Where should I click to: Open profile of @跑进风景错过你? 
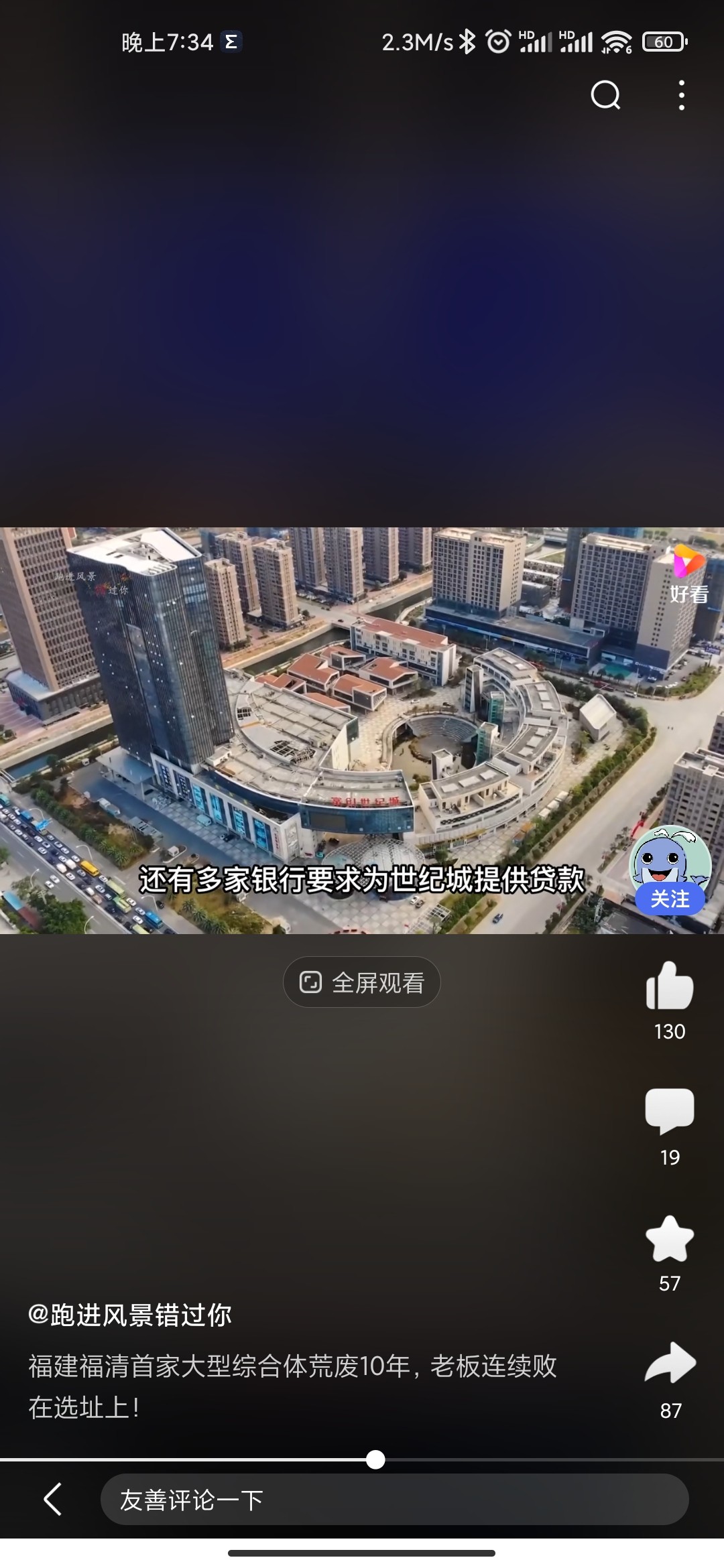click(130, 1315)
